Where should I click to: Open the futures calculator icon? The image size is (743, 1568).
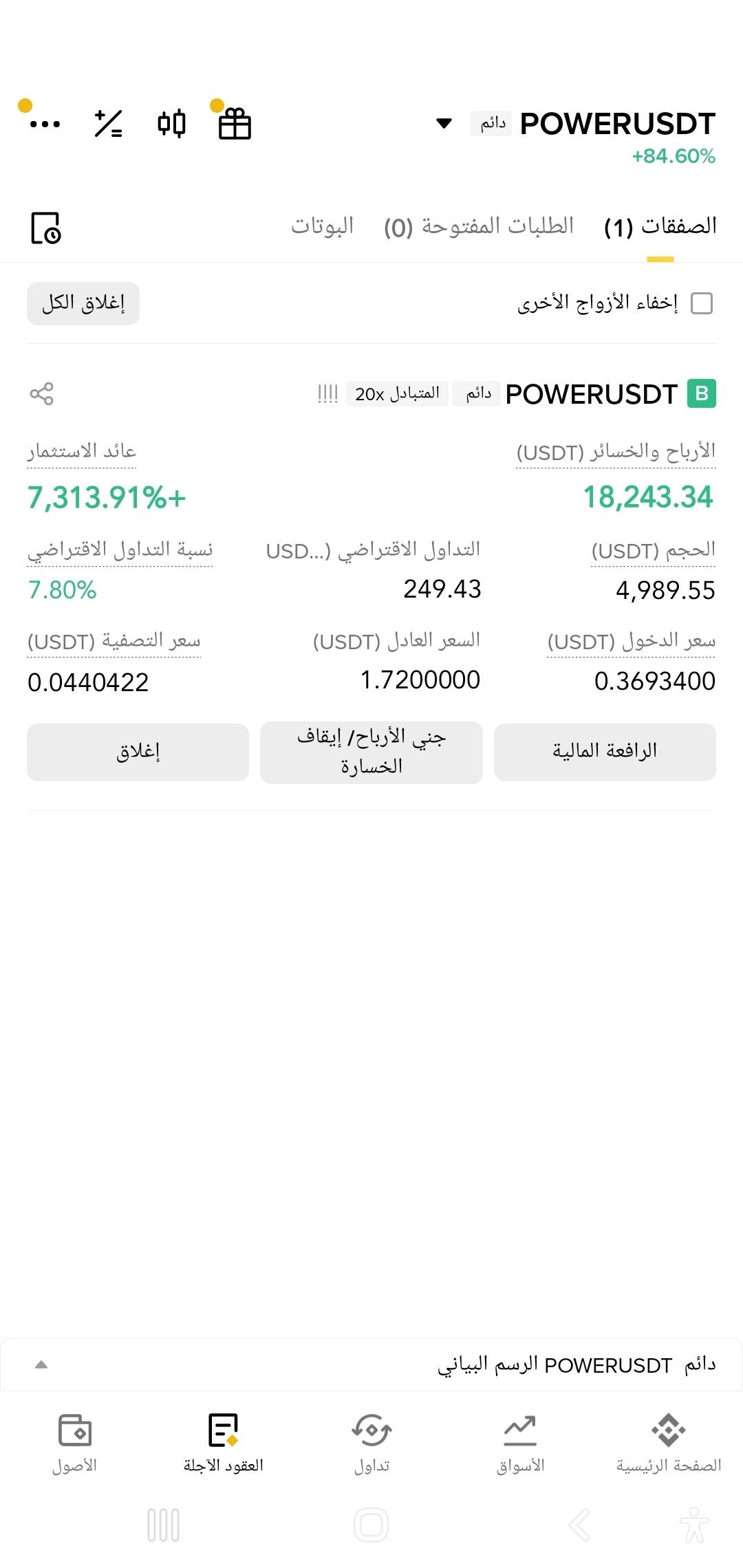[108, 124]
